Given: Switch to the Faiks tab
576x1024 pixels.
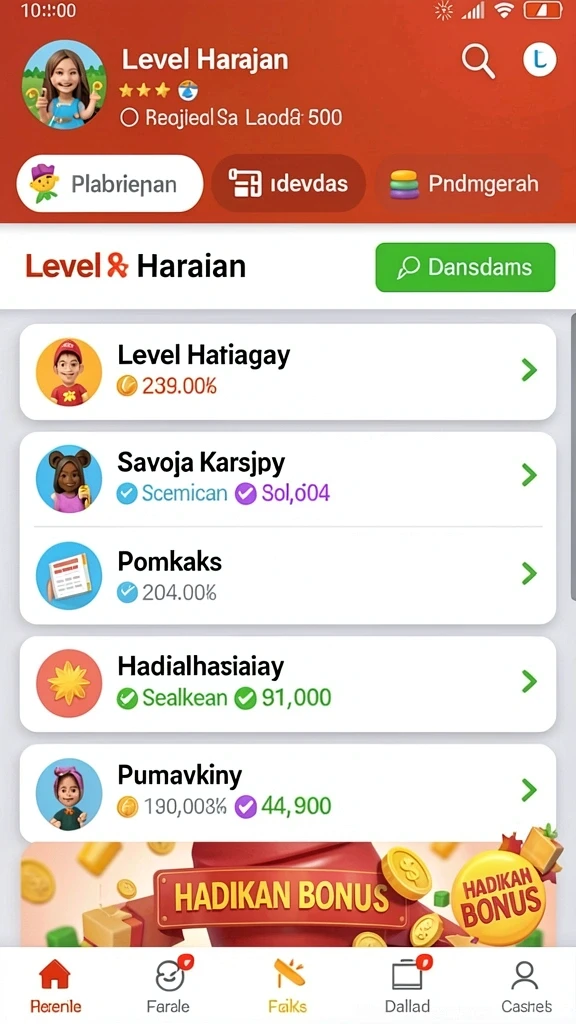Looking at the screenshot, I should (288, 985).
